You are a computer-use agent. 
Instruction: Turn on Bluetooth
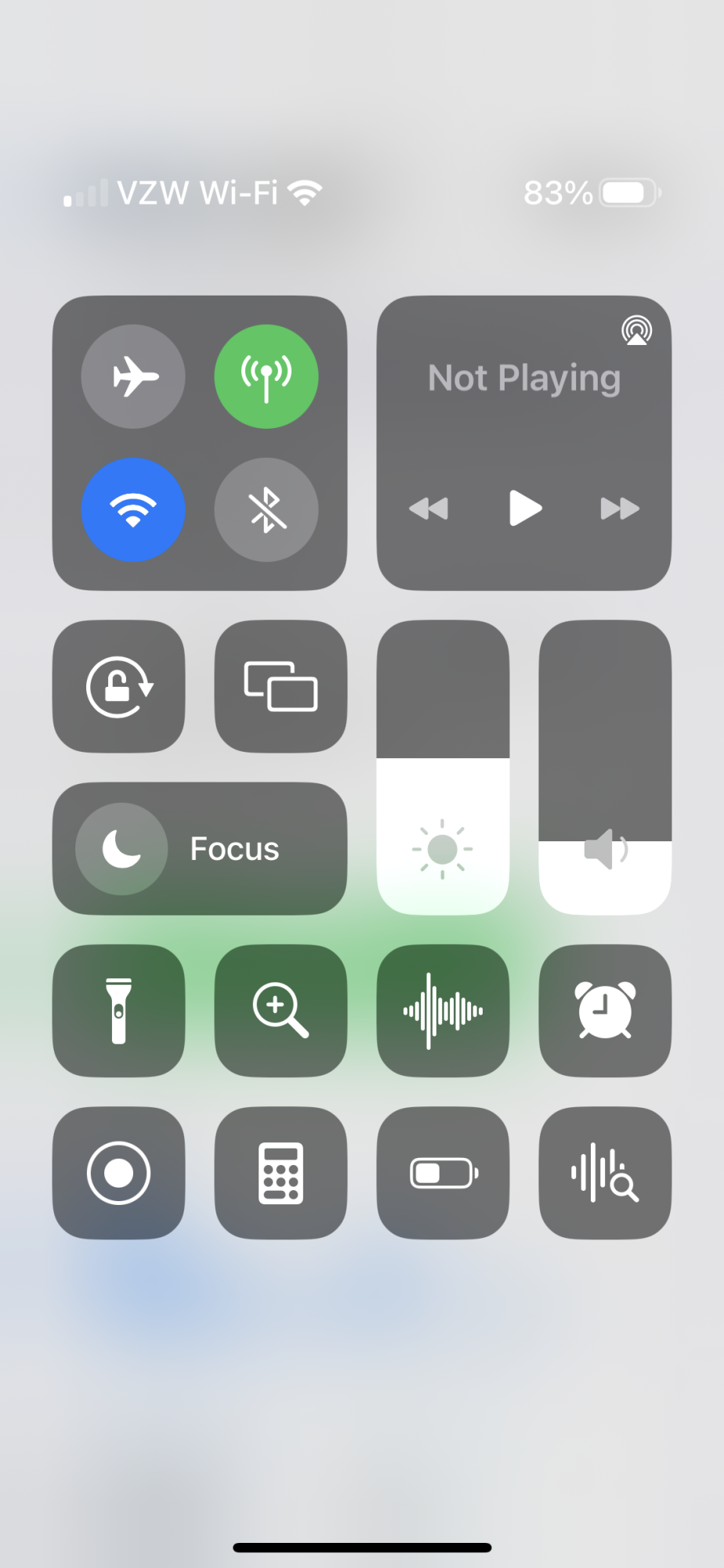(x=266, y=510)
